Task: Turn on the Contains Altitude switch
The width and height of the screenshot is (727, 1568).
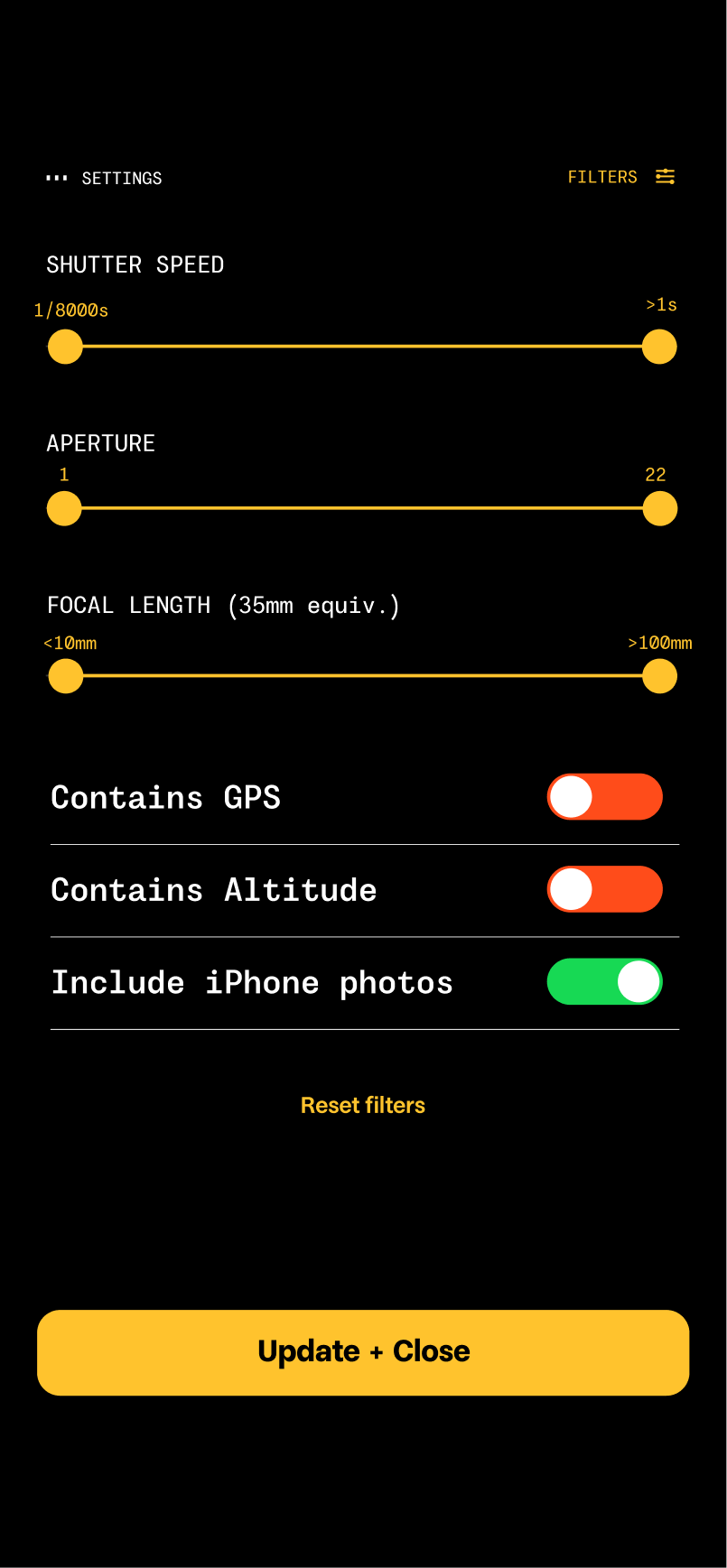Action: (x=604, y=889)
